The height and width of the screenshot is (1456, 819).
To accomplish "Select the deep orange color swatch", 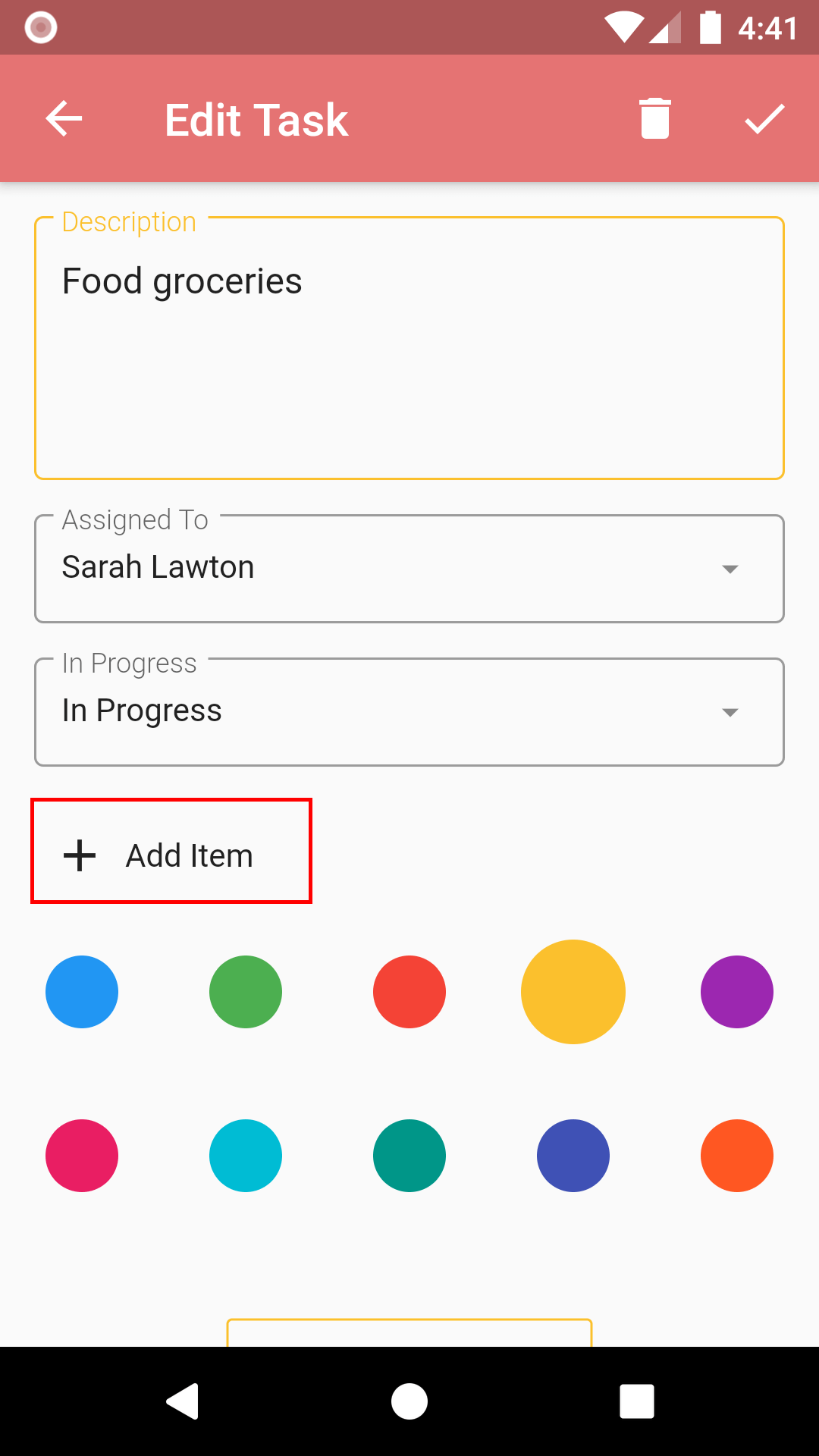I will pos(737,1156).
